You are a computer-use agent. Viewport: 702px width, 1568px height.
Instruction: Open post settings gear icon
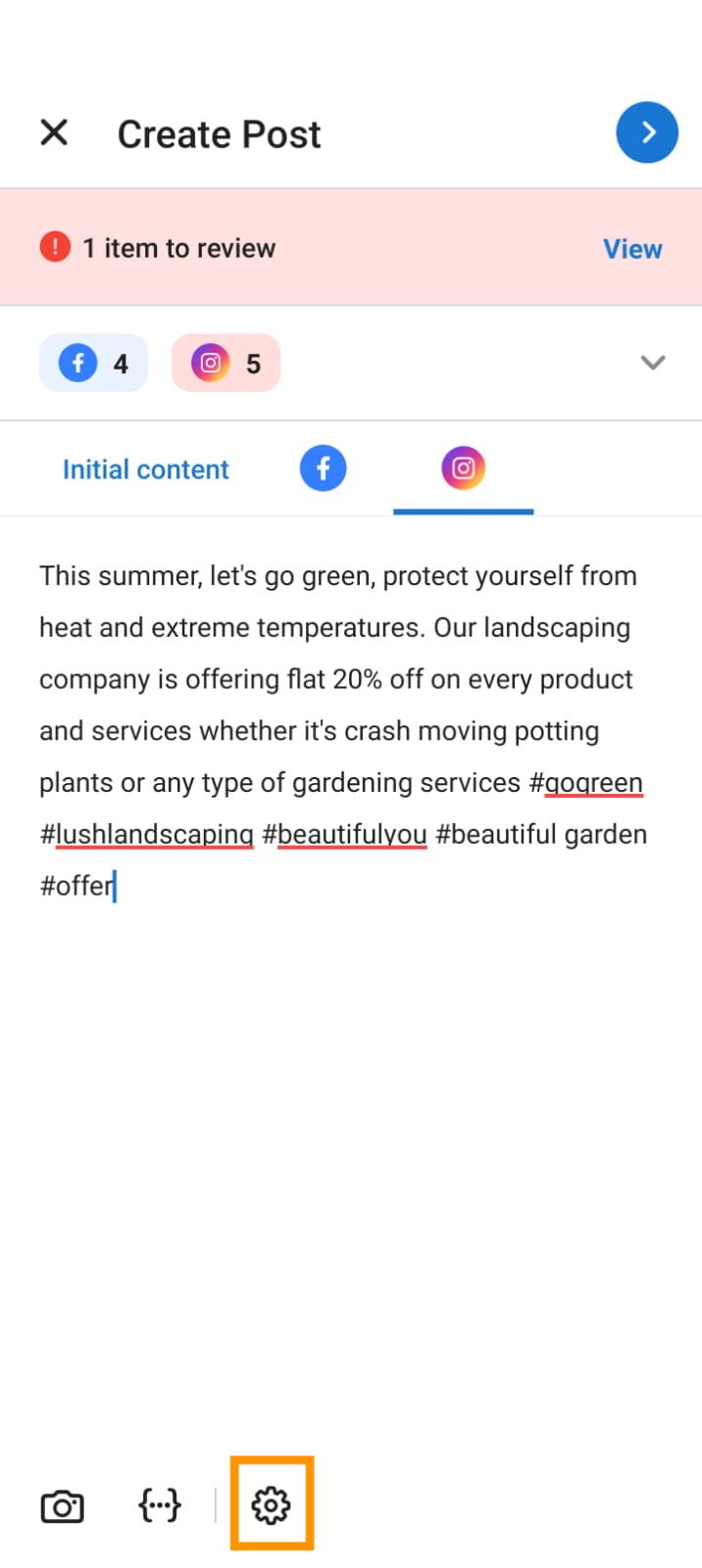tap(272, 1504)
